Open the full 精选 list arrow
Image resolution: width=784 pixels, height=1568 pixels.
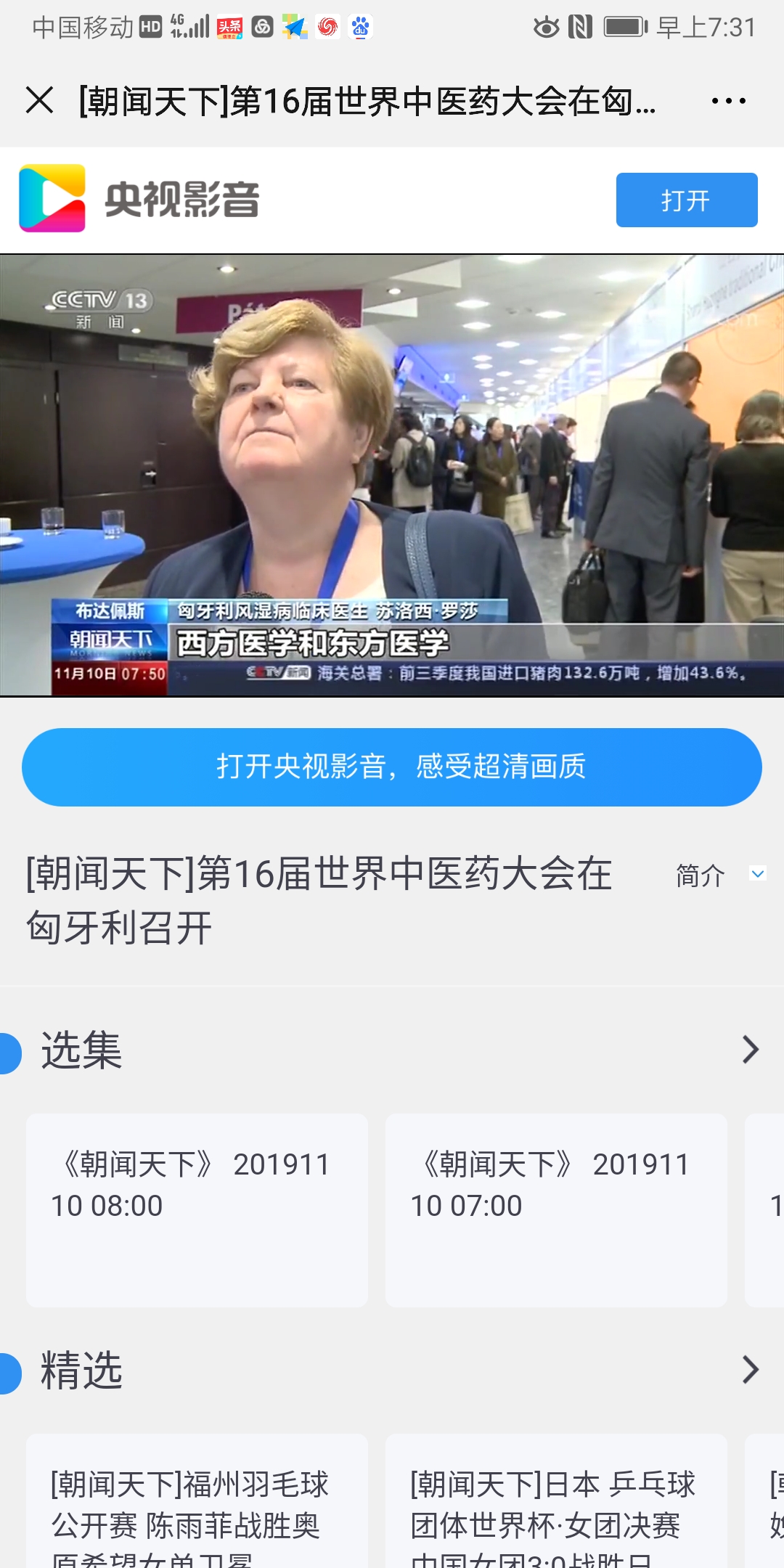click(x=750, y=1370)
